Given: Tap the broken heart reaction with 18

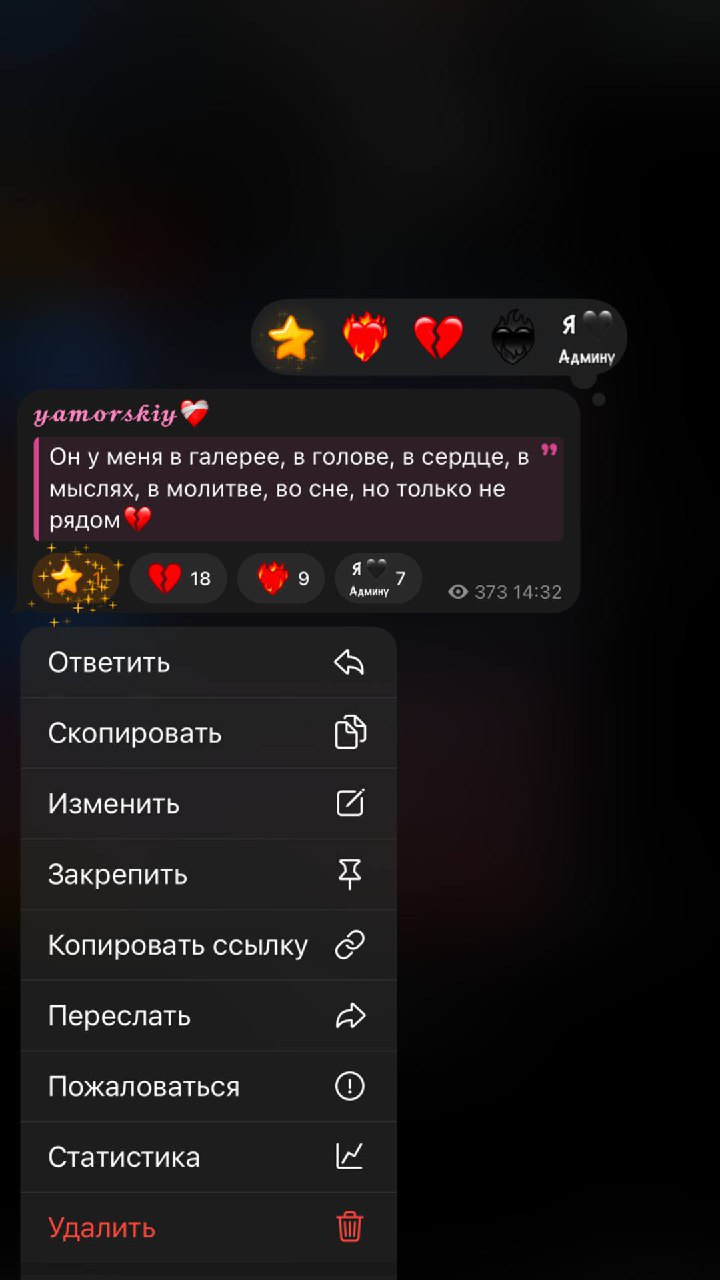Looking at the screenshot, I should click(x=179, y=578).
